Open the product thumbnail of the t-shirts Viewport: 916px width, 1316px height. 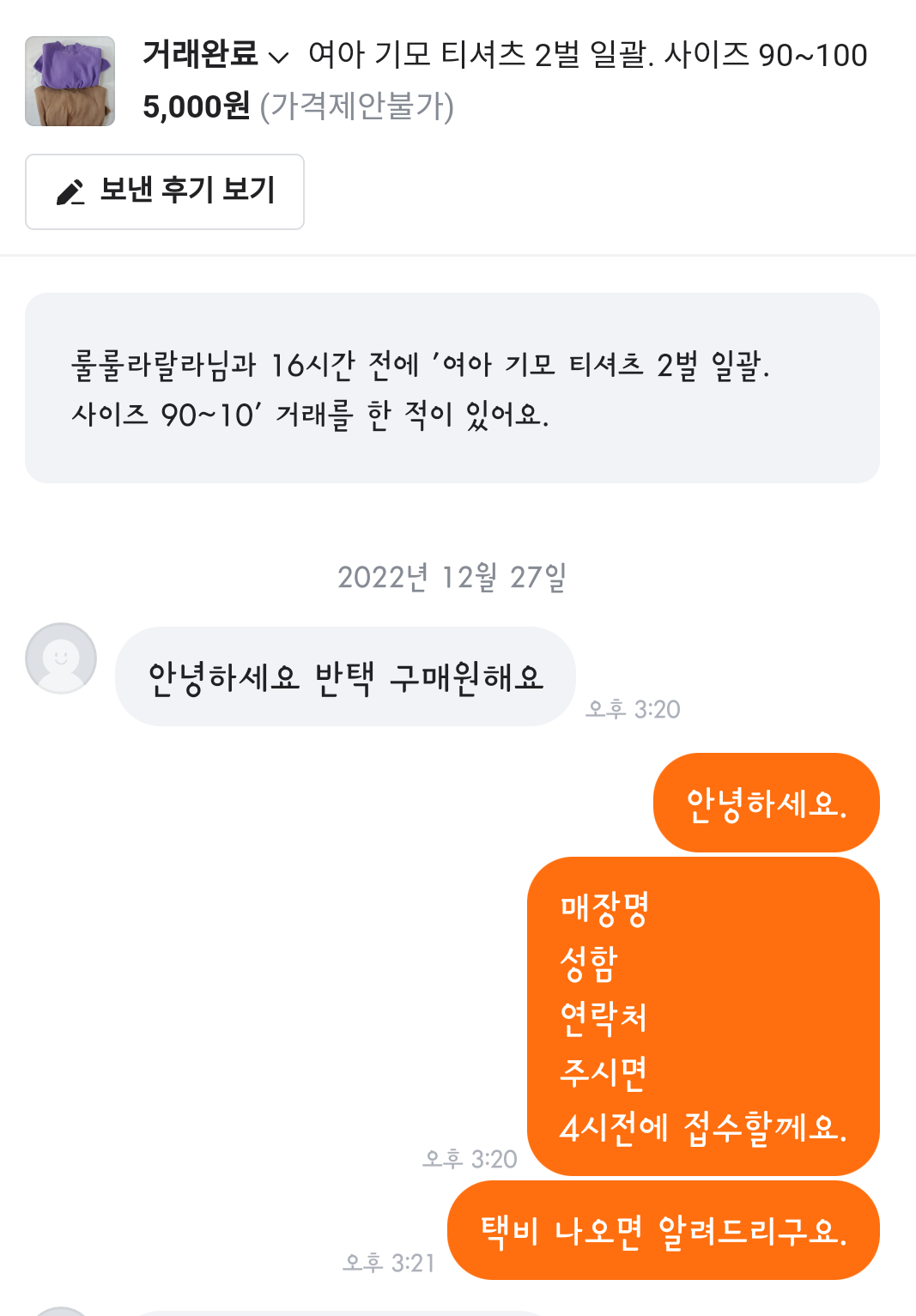point(70,82)
